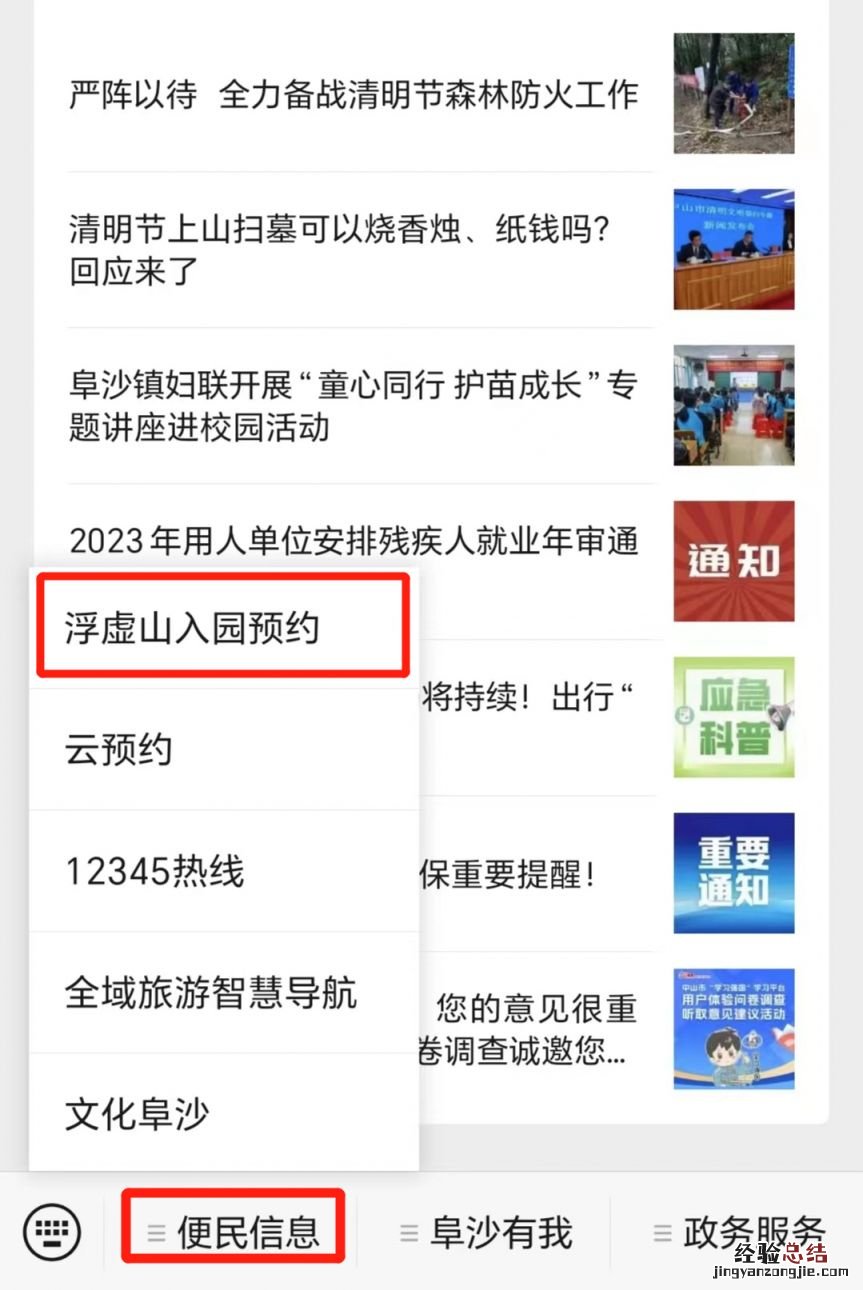Viewport: 863px width, 1290px height.
Task: View the 残疾人就业年审 notice
Action: (354, 542)
